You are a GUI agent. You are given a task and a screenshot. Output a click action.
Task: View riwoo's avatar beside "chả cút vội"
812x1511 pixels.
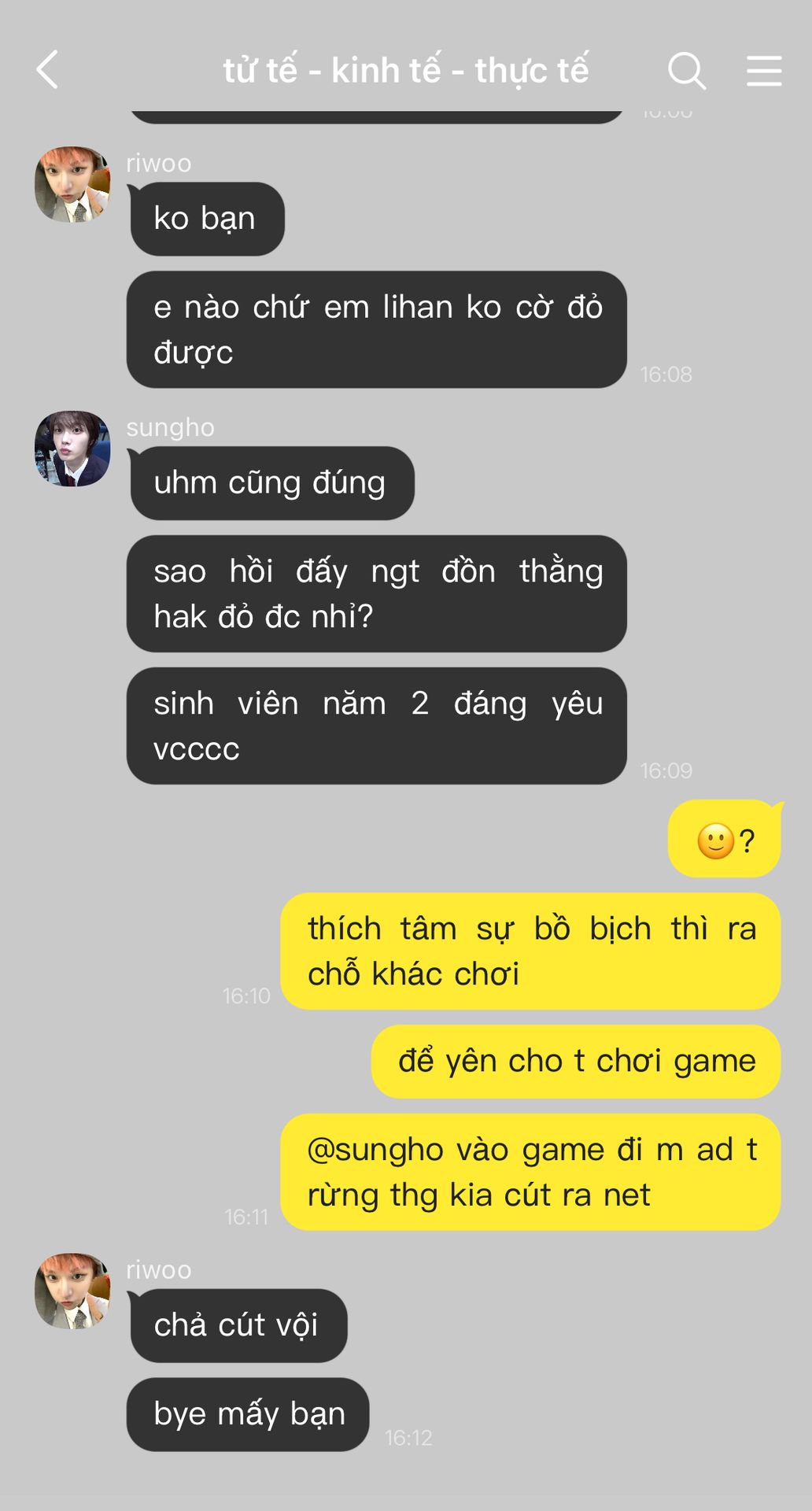[x=72, y=1291]
